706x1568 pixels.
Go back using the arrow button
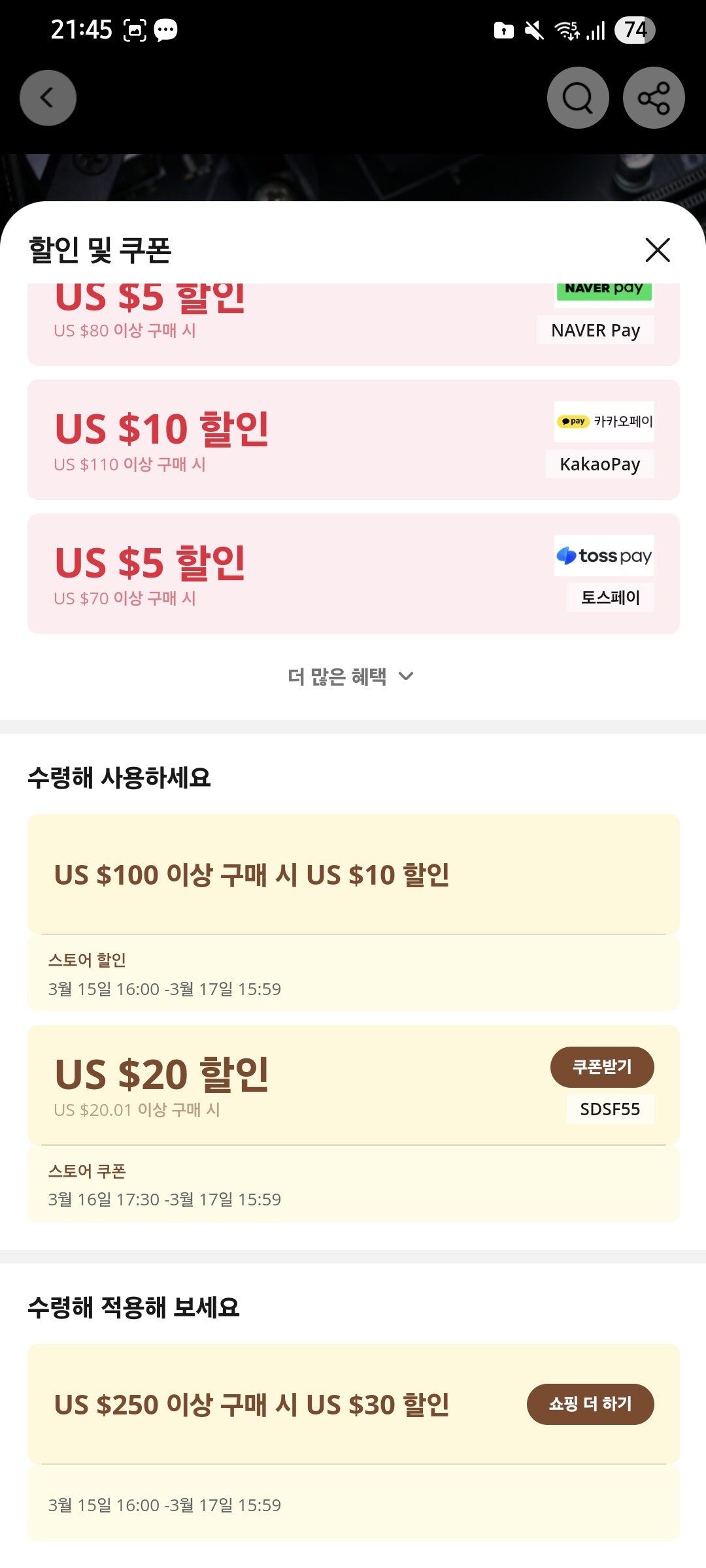coord(48,98)
